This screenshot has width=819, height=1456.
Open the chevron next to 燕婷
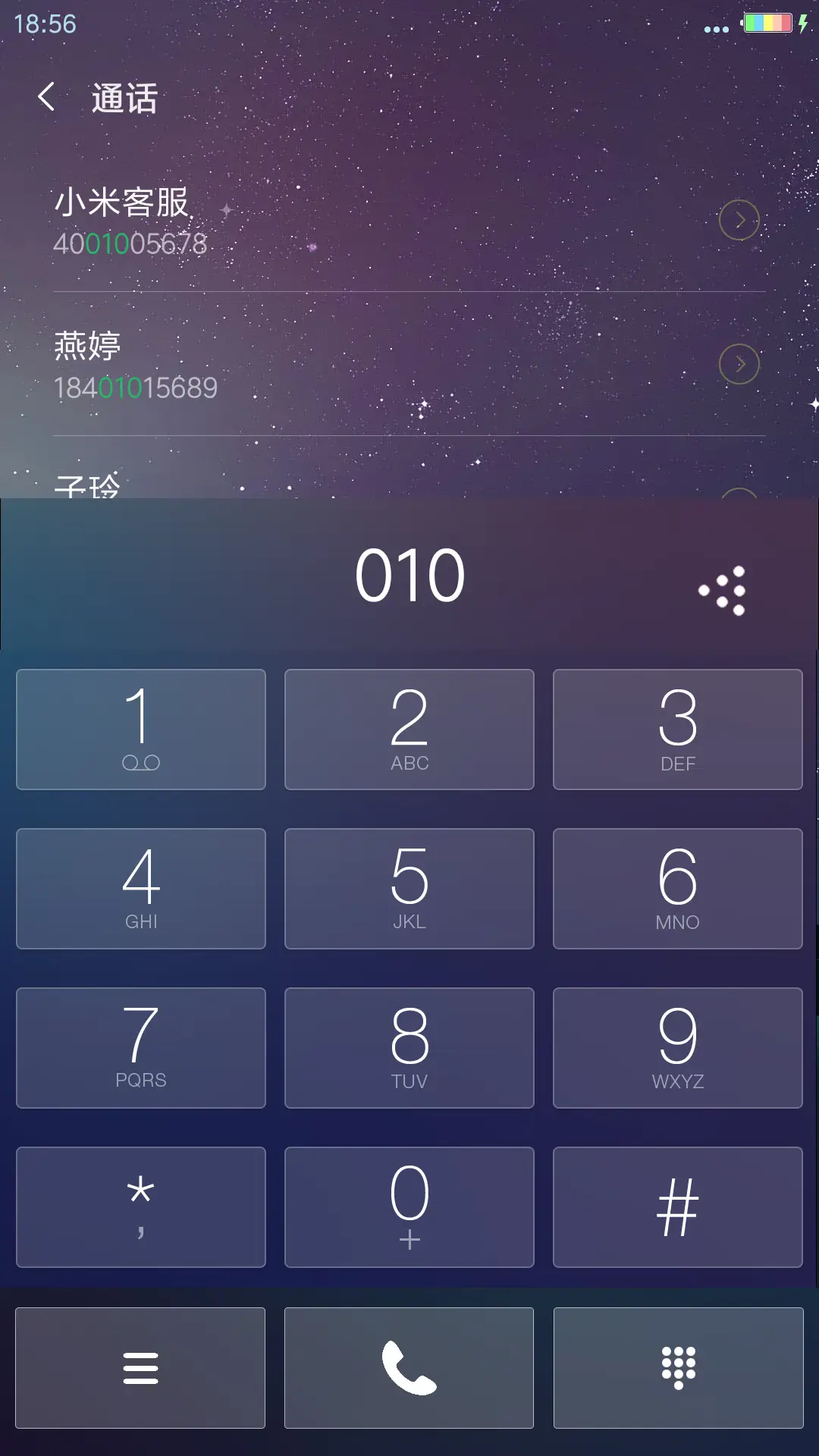(x=739, y=363)
